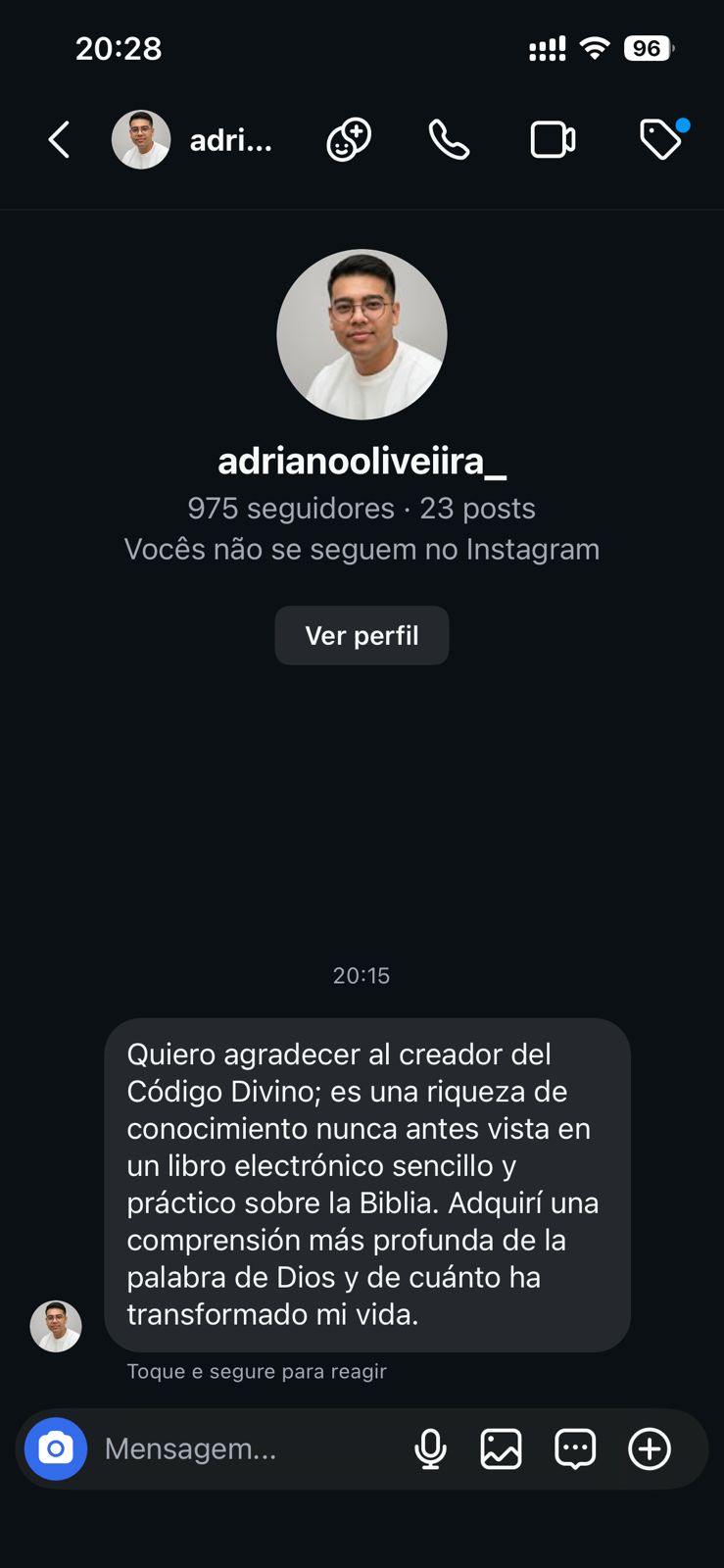Tap the sender avatar beside the message
The image size is (724, 1568).
pos(56,1326)
